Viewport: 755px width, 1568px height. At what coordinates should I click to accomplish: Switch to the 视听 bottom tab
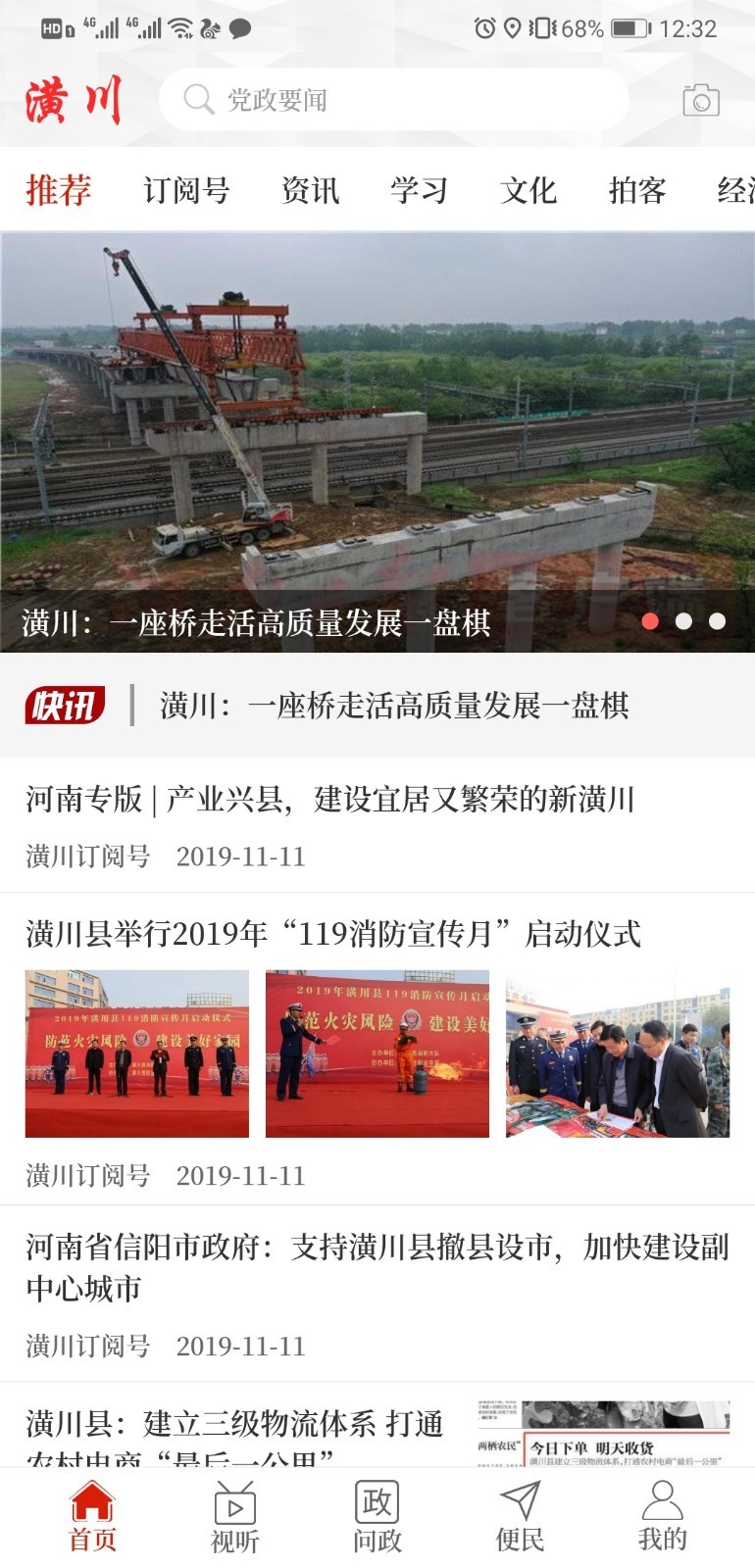pyautogui.click(x=235, y=1517)
